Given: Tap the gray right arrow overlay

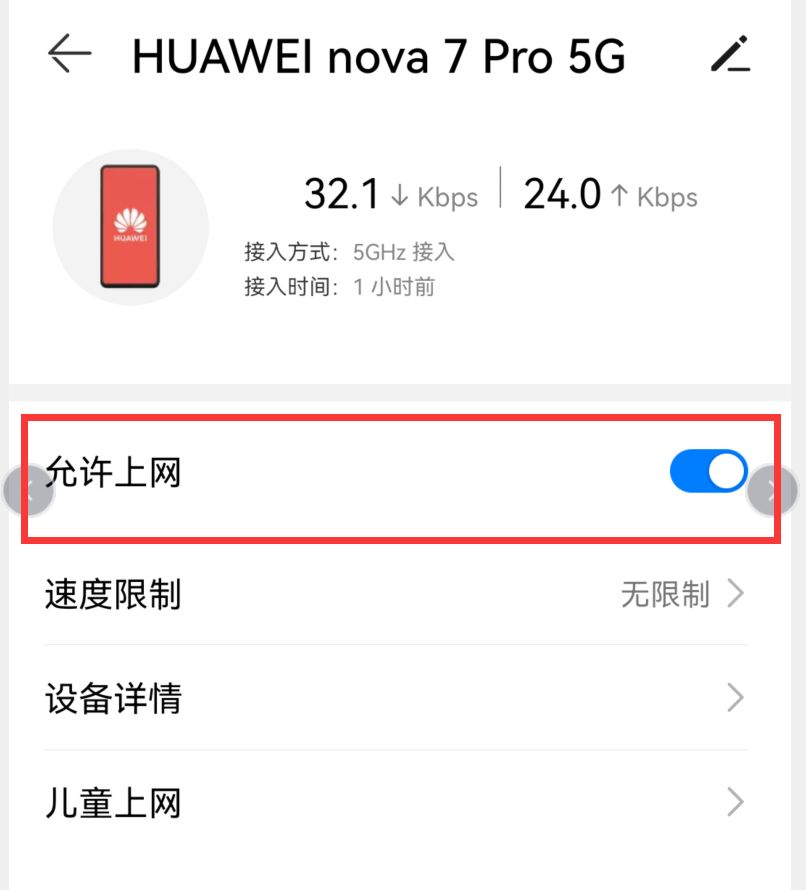Looking at the screenshot, I should coord(773,490).
